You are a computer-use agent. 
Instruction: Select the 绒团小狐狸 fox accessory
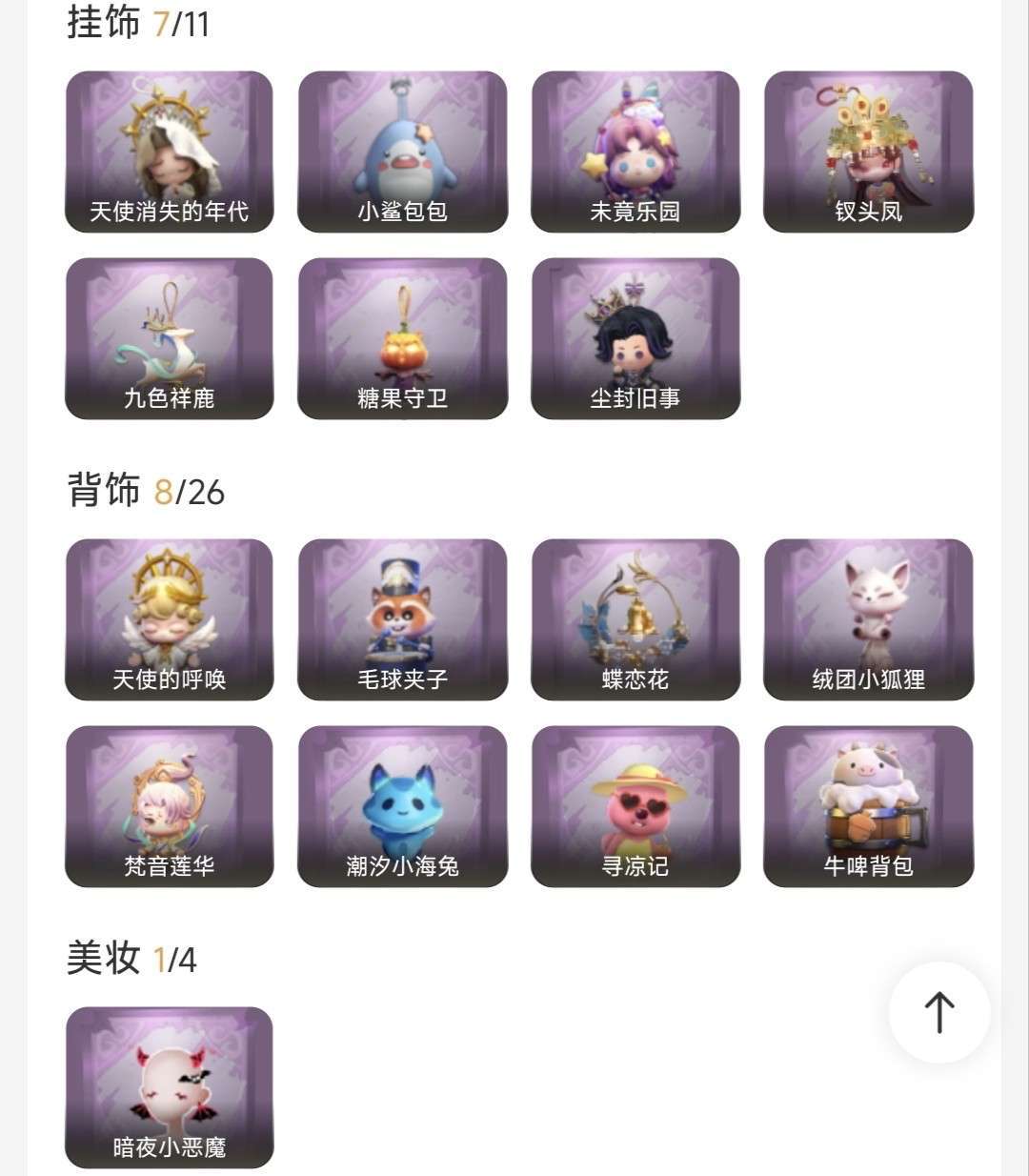click(868, 619)
